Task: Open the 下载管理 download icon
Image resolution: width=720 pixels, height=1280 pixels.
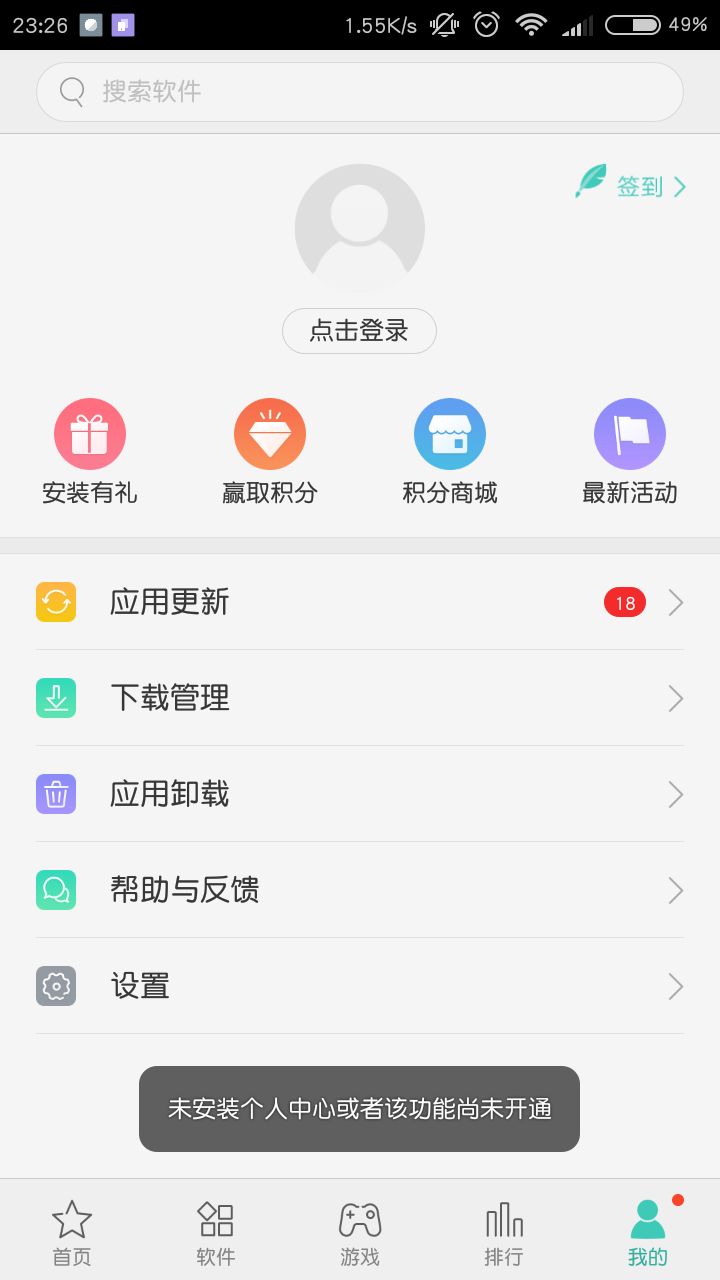Action: click(x=56, y=698)
